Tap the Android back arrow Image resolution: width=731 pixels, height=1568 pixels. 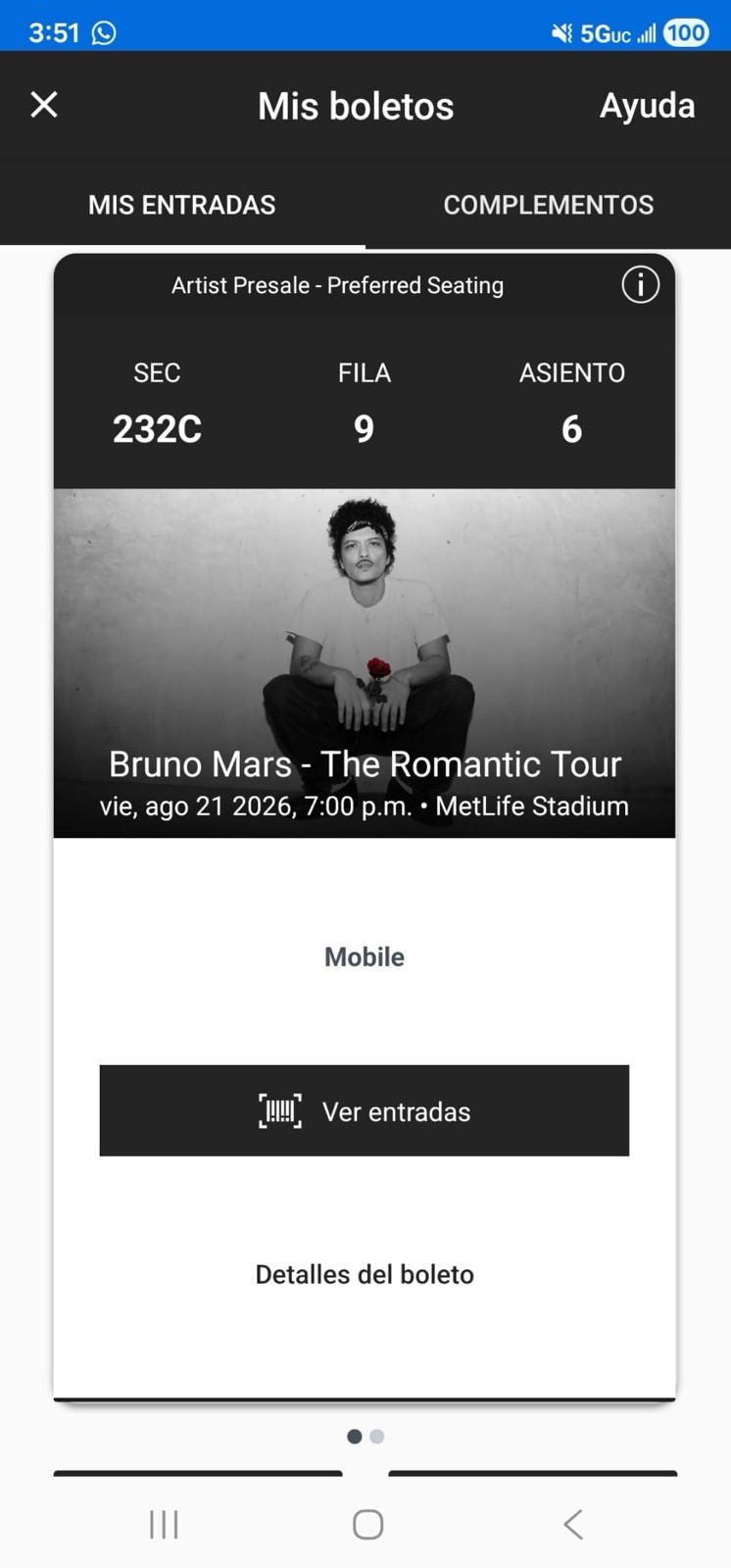pos(572,1524)
